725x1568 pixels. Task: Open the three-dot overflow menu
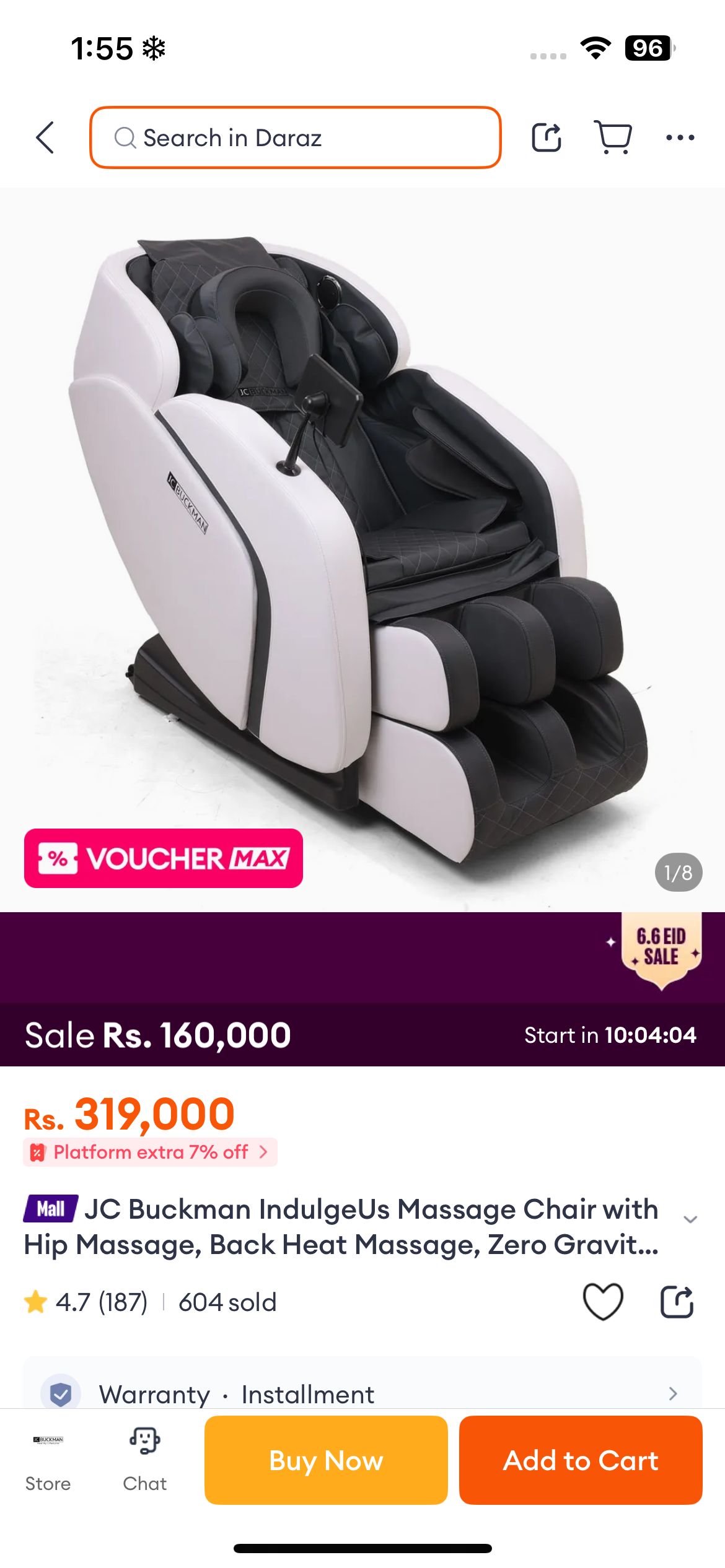680,137
